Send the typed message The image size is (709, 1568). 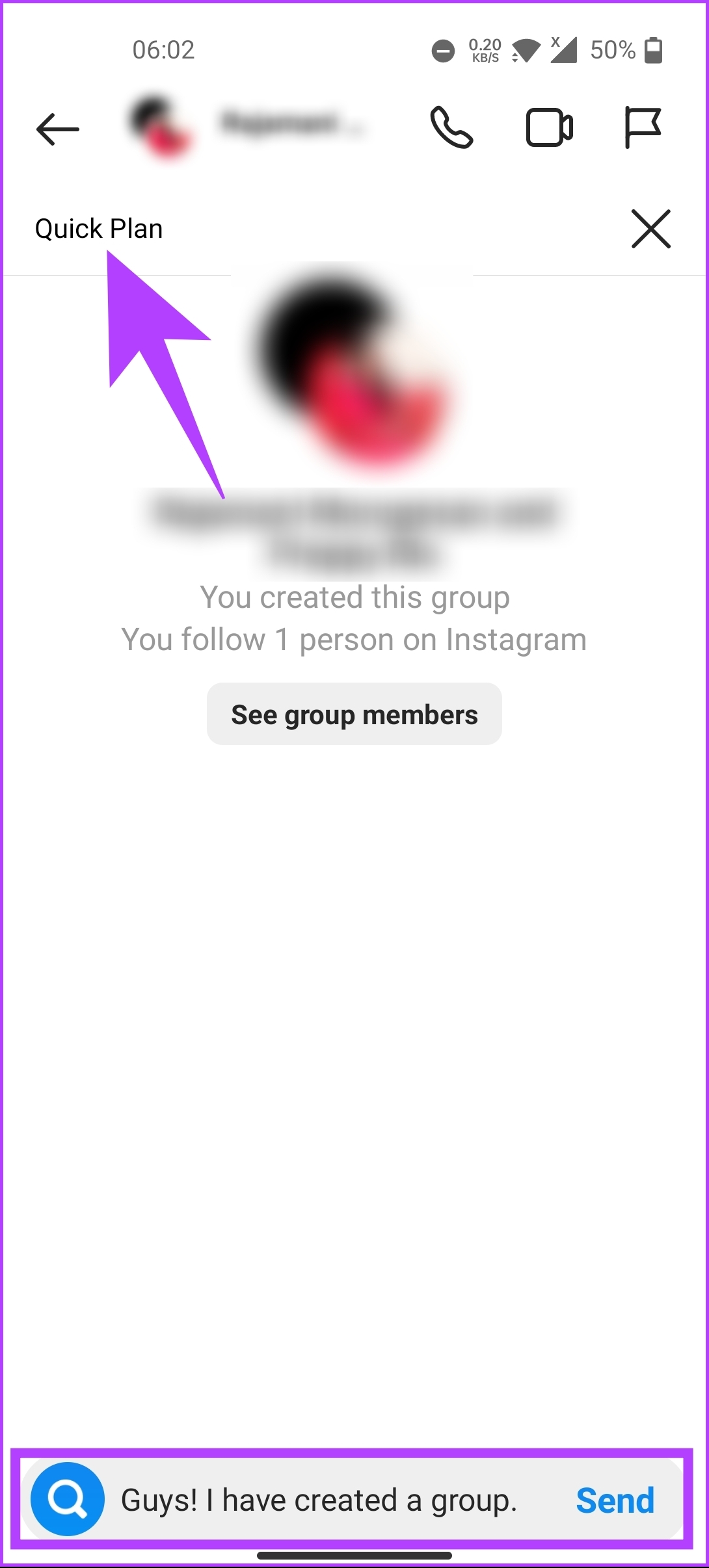click(x=615, y=1500)
